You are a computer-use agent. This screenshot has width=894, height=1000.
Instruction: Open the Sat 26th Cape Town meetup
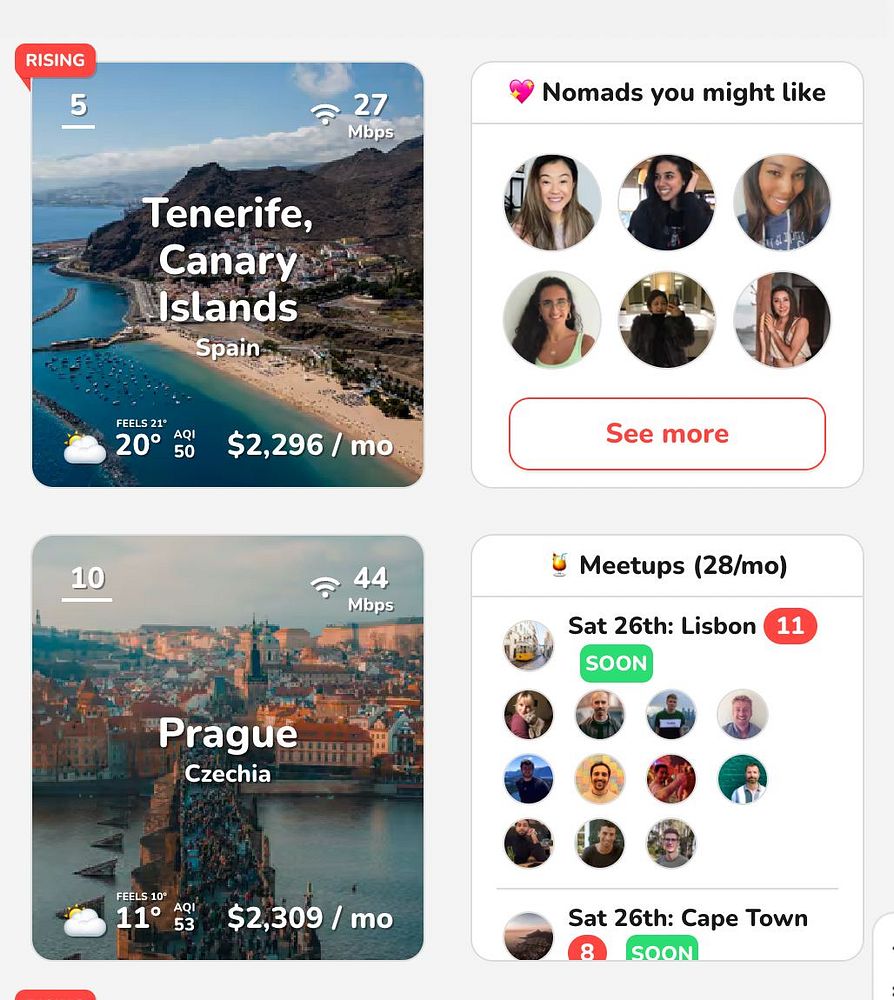point(687,918)
